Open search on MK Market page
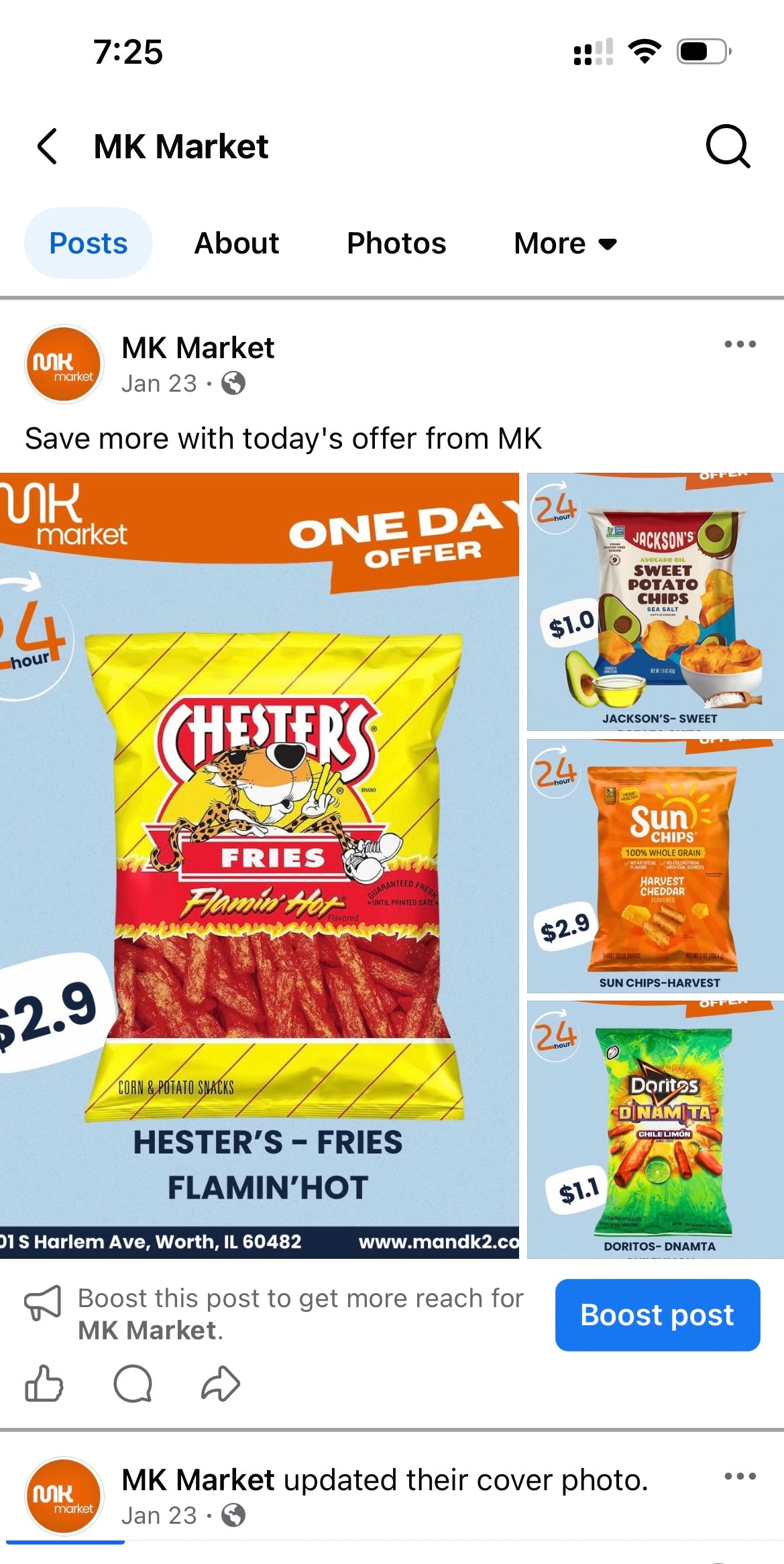The image size is (784, 1564). [728, 146]
